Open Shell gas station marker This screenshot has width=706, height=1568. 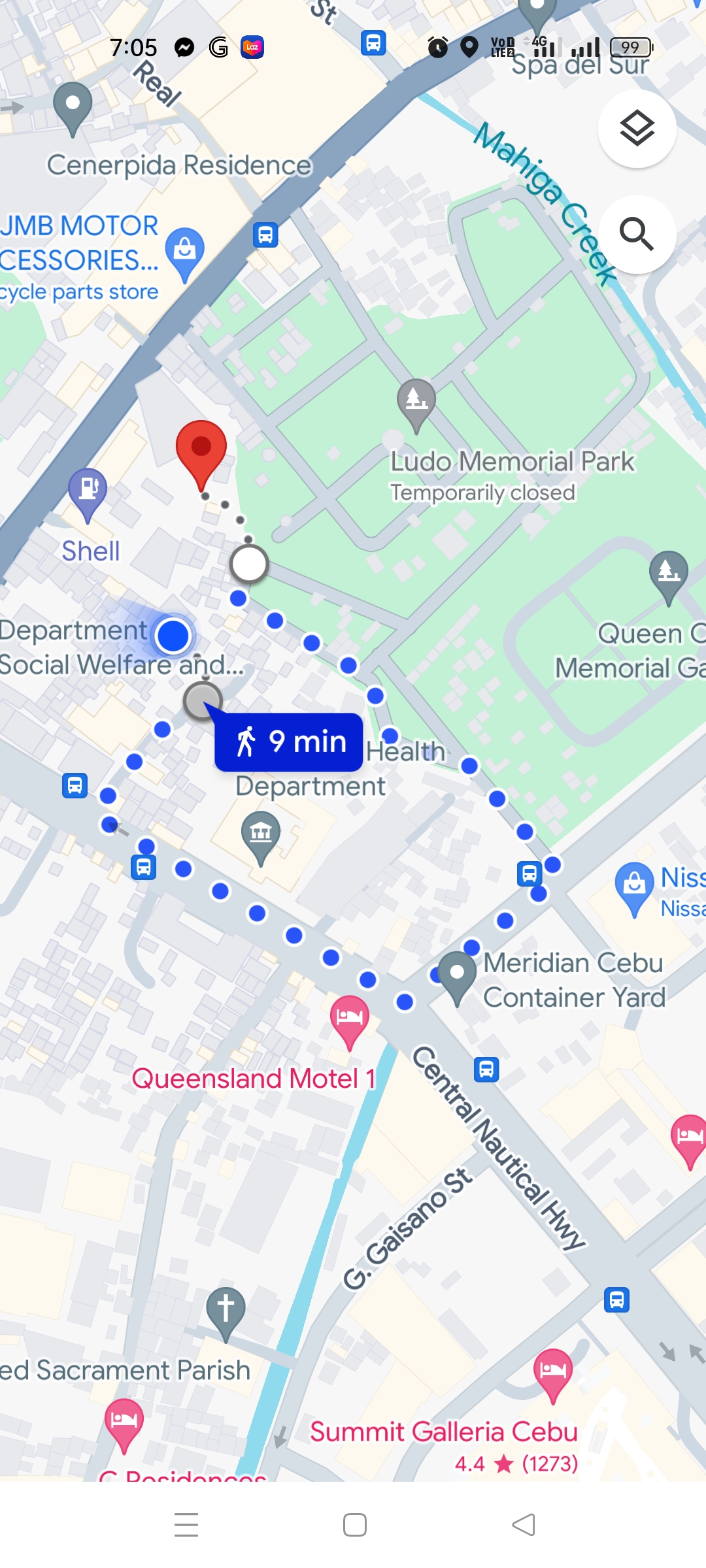pos(88,490)
